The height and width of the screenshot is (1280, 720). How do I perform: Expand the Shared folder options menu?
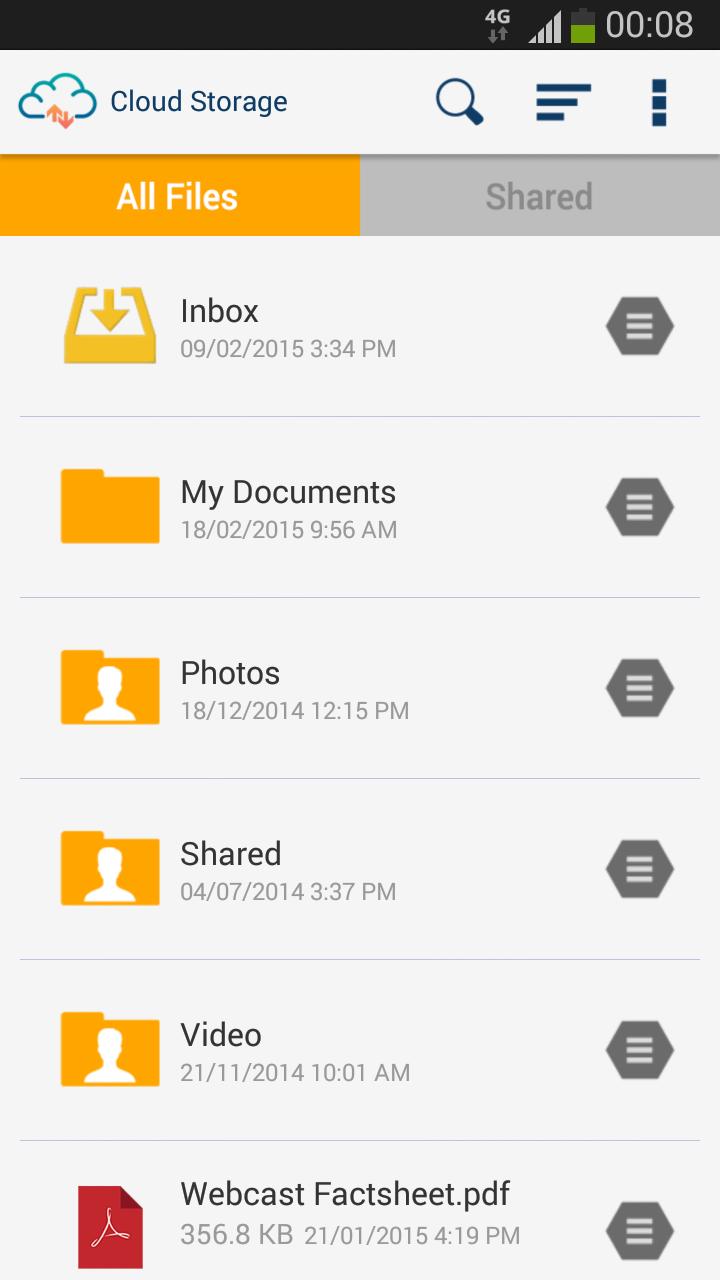[x=639, y=868]
